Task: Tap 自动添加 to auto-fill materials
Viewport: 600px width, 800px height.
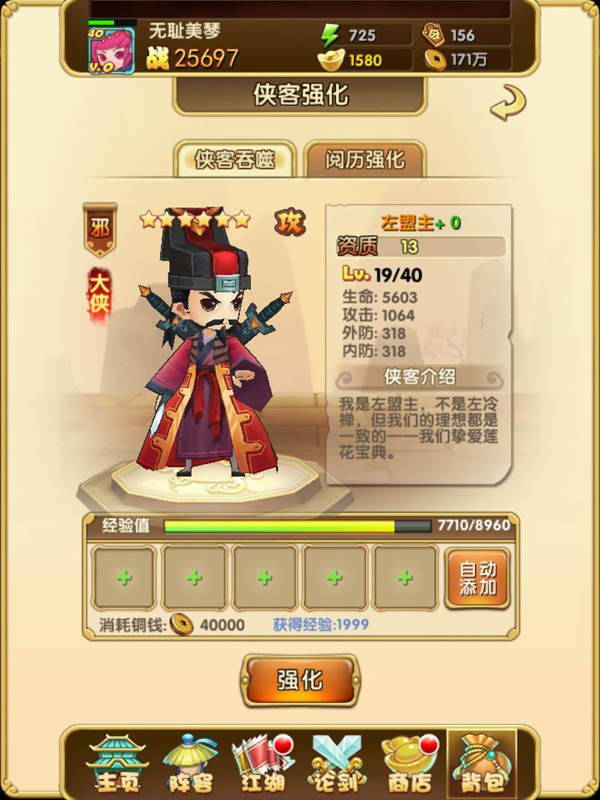Action: click(x=477, y=578)
